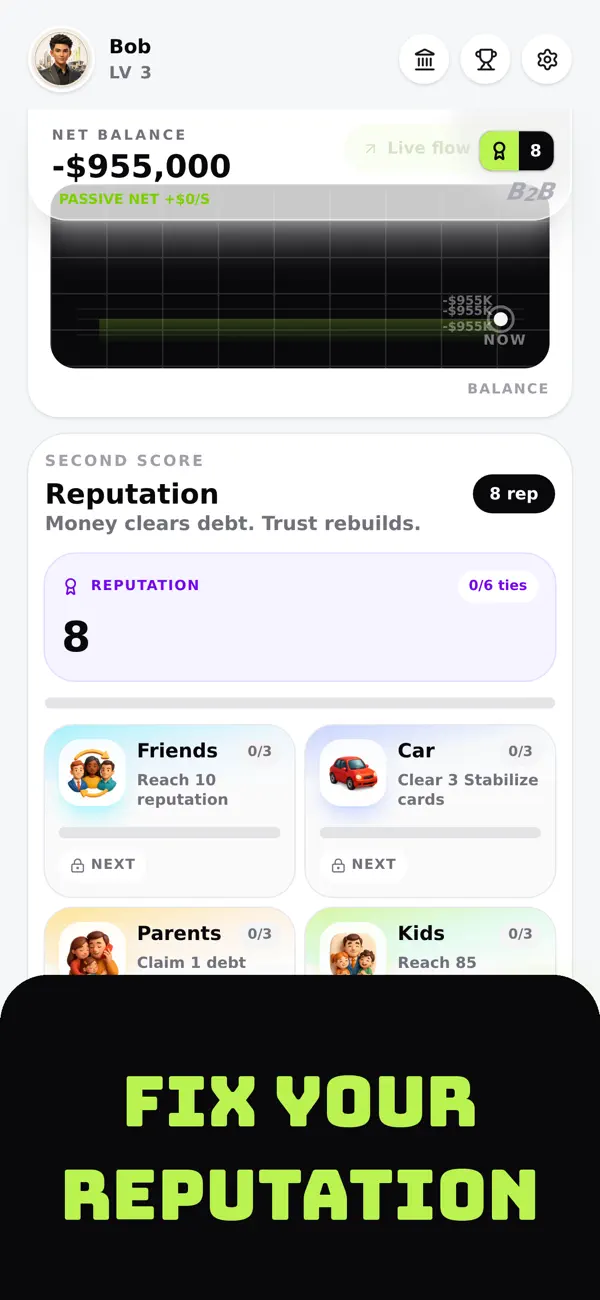The image size is (600, 1300).
Task: Tap the locked NEXT button under Friends
Action: point(103,864)
